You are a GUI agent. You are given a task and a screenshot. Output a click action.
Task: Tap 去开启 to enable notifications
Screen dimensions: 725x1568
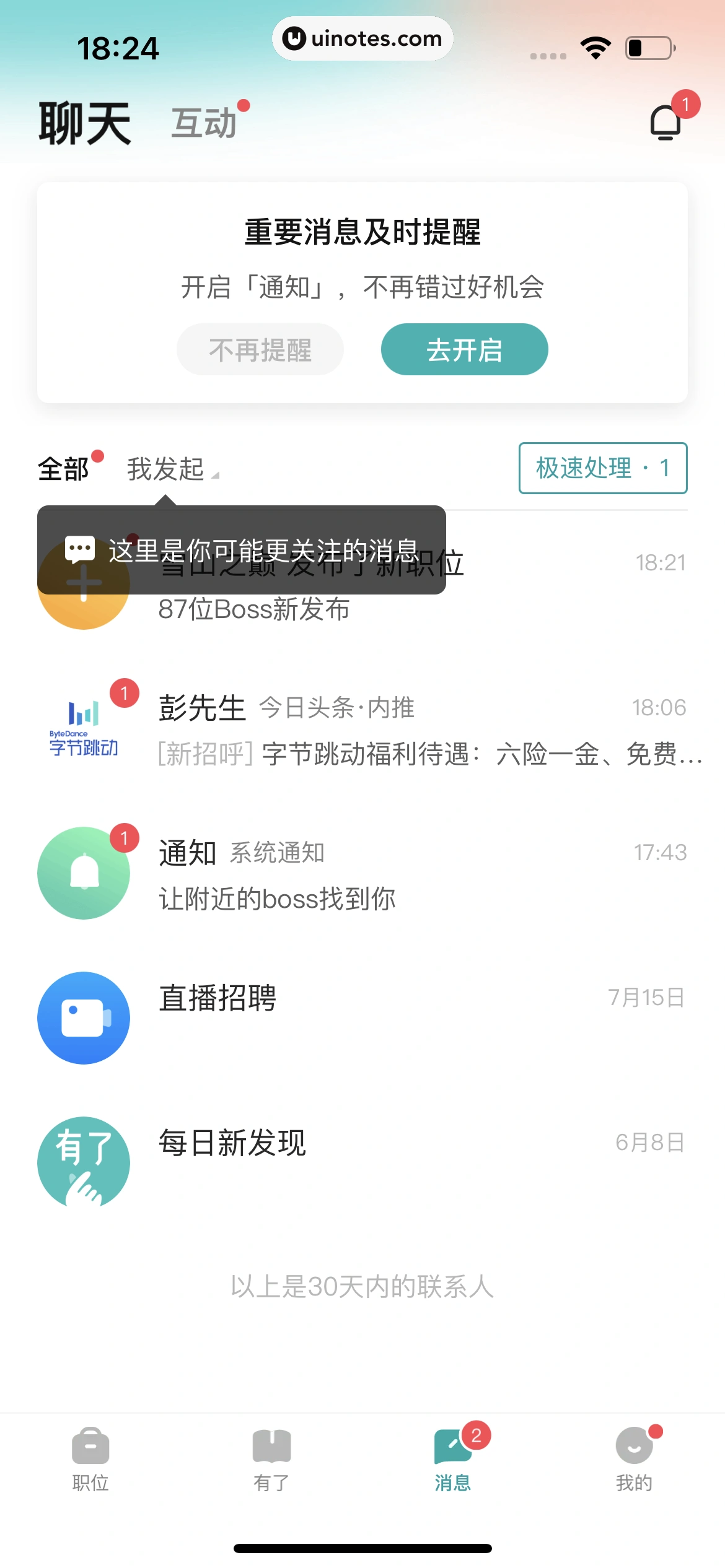(465, 349)
